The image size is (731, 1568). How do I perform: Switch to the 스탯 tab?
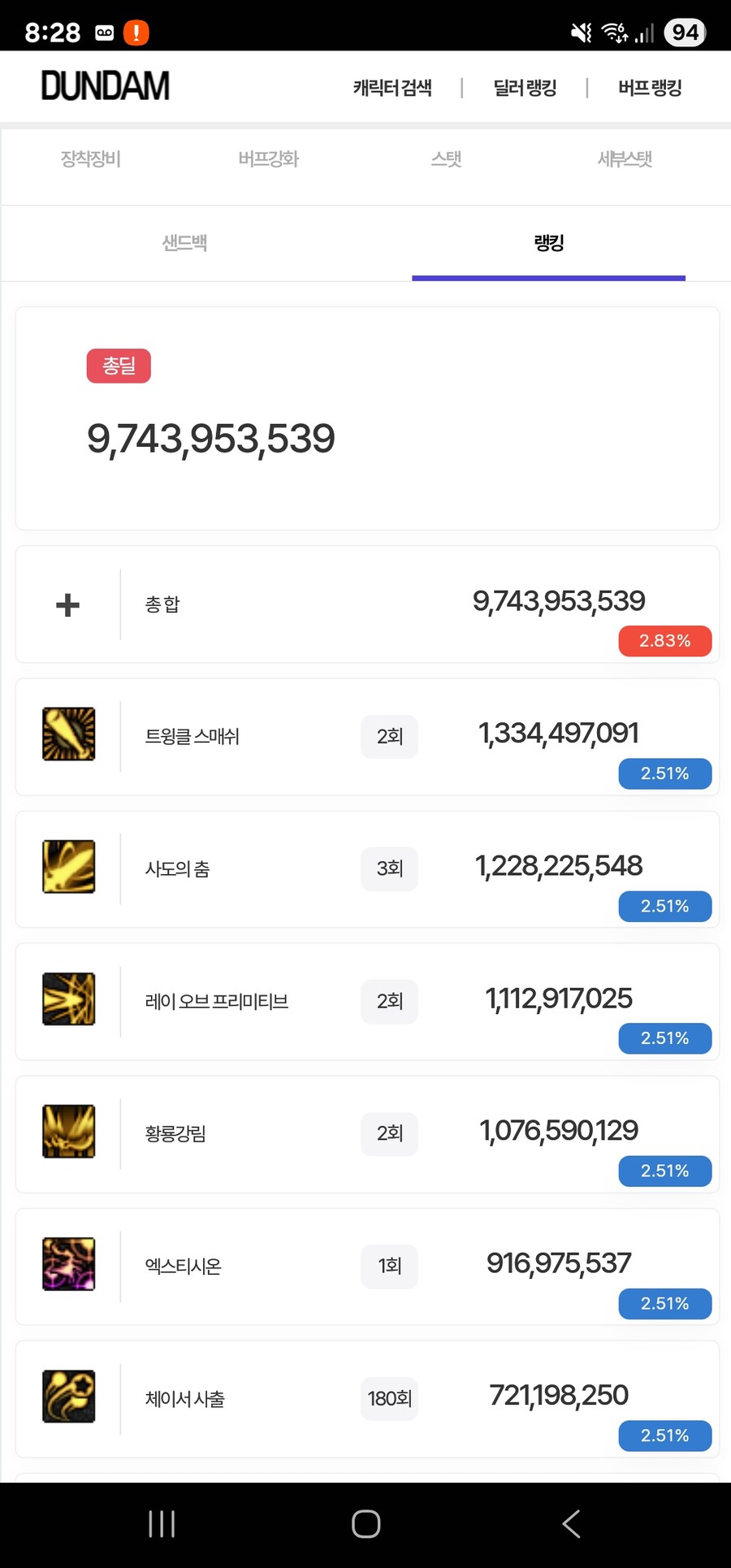[447, 159]
